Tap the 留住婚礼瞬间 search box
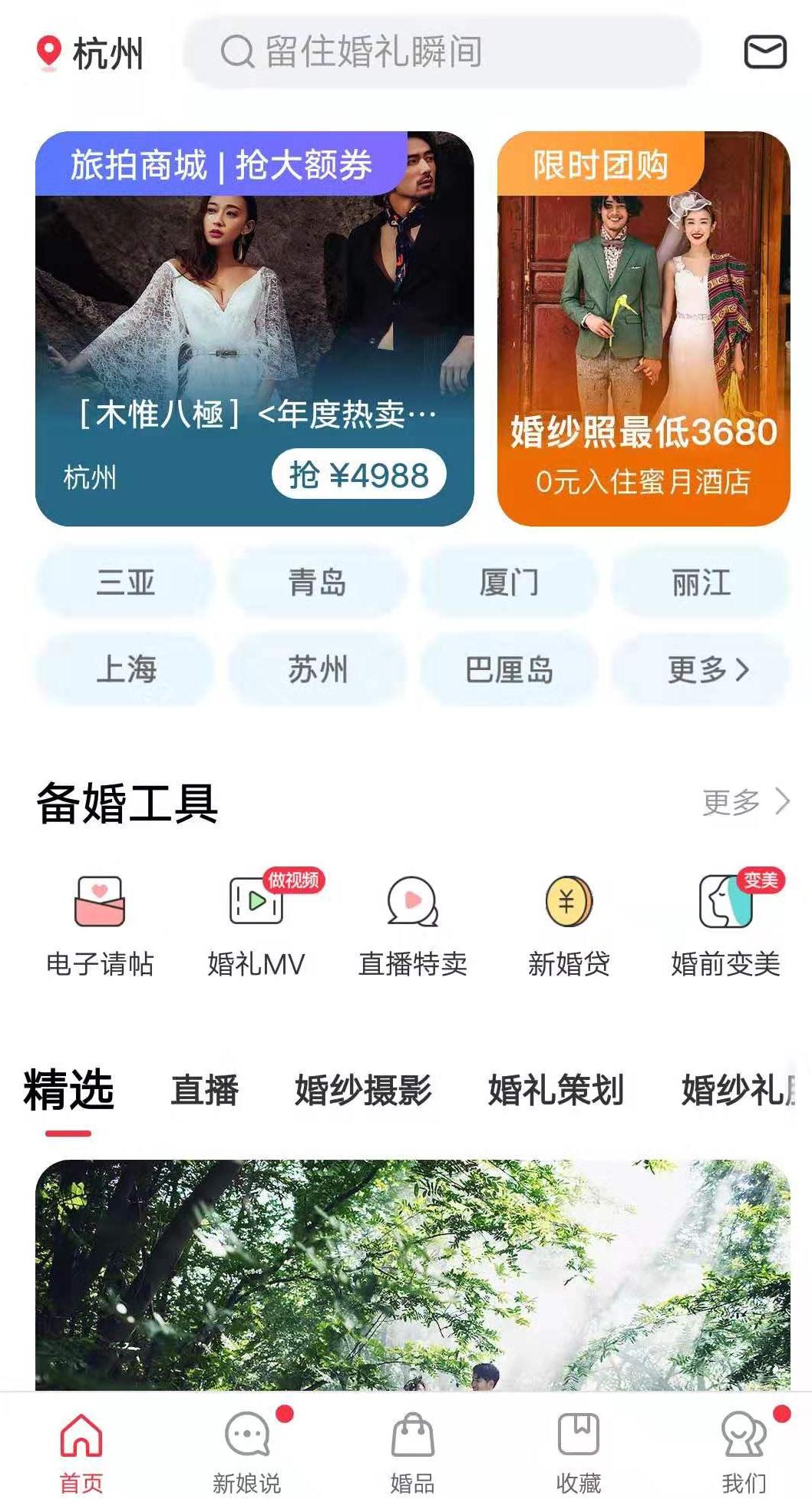This screenshot has height=1499, width=812. point(442,52)
